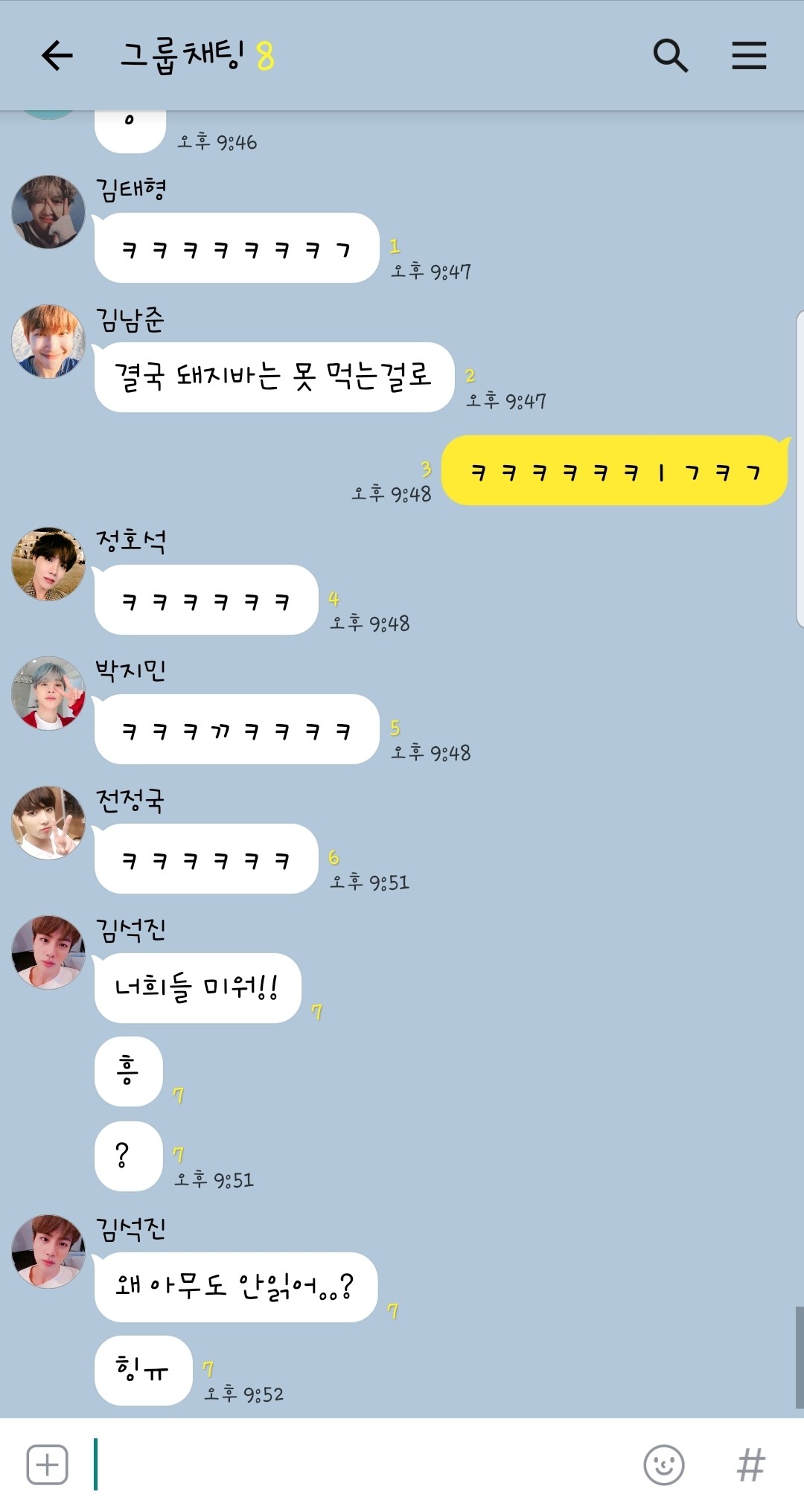This screenshot has height=1512, width=804.
Task: Open 김석진's profile above 너희들 미워!!
Action: click(48, 952)
